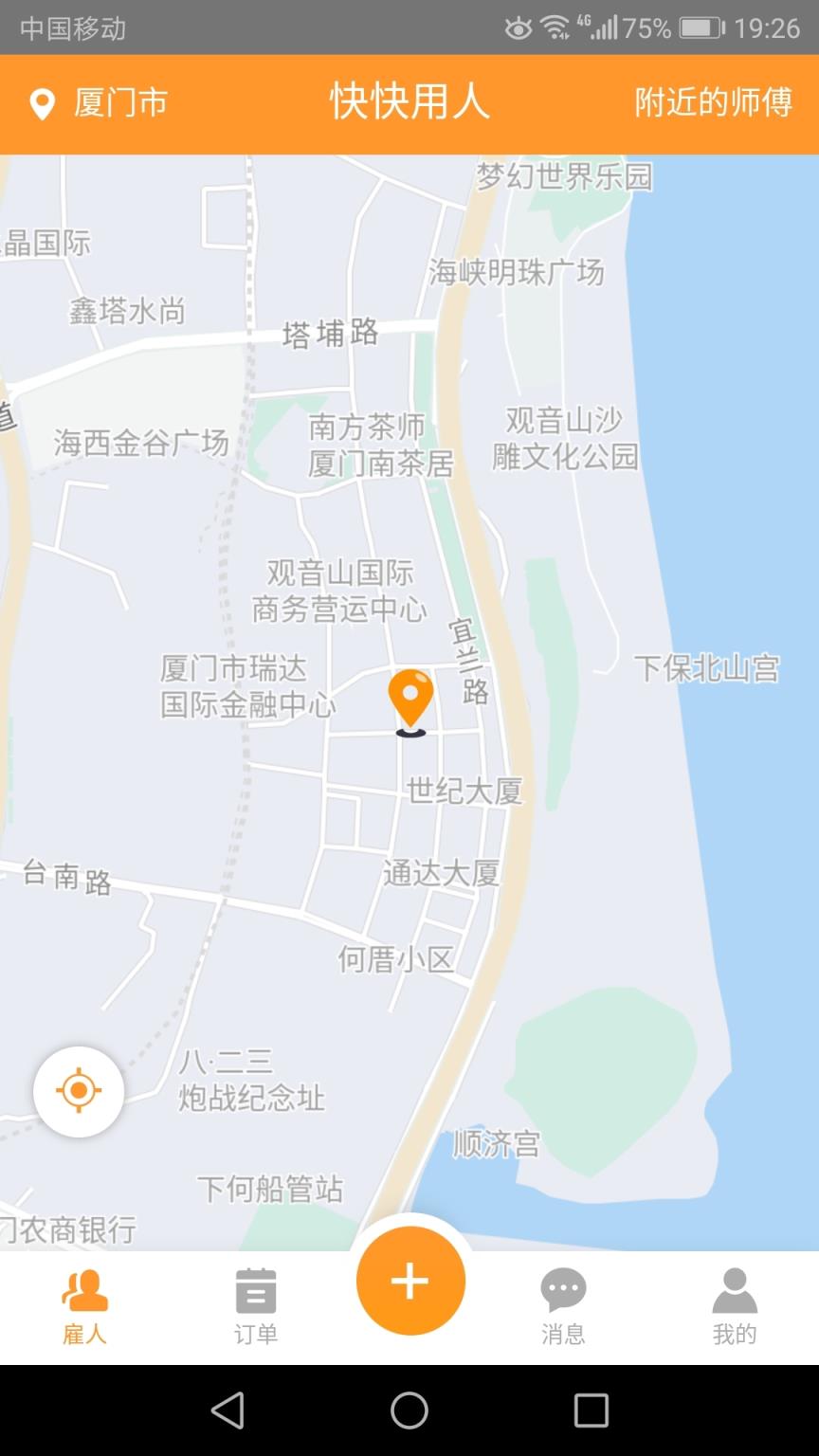This screenshot has width=819, height=1456.
Task: Tap the battery indicator in status bar
Action: click(x=701, y=28)
